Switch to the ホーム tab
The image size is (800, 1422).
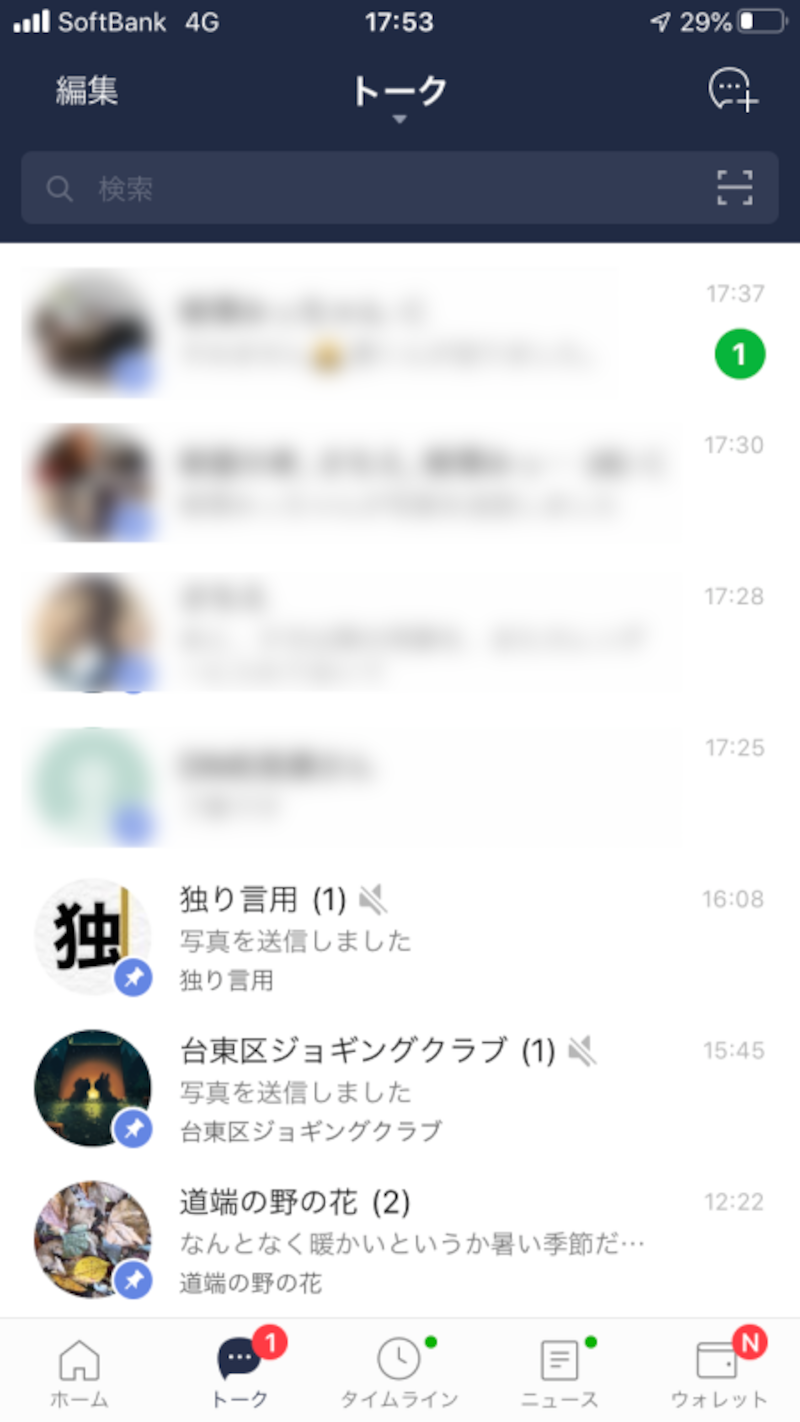(80, 1372)
